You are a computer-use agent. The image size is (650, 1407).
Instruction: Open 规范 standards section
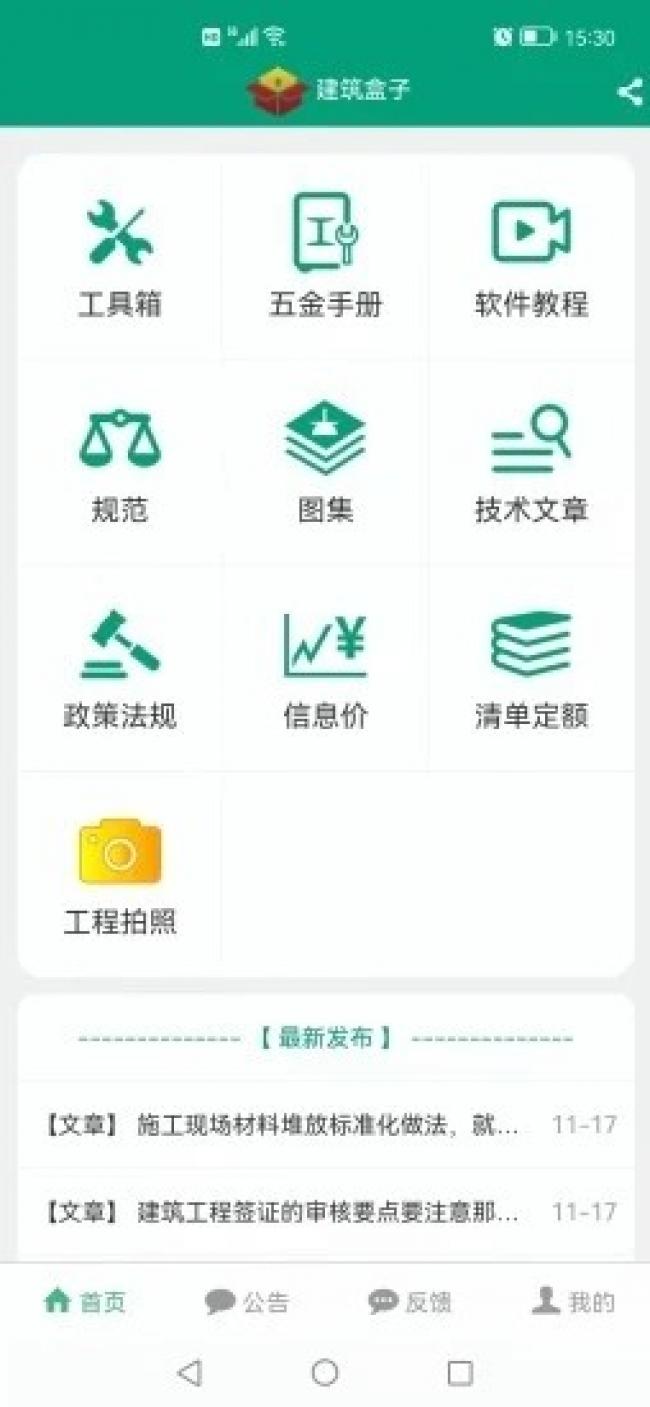(120, 464)
